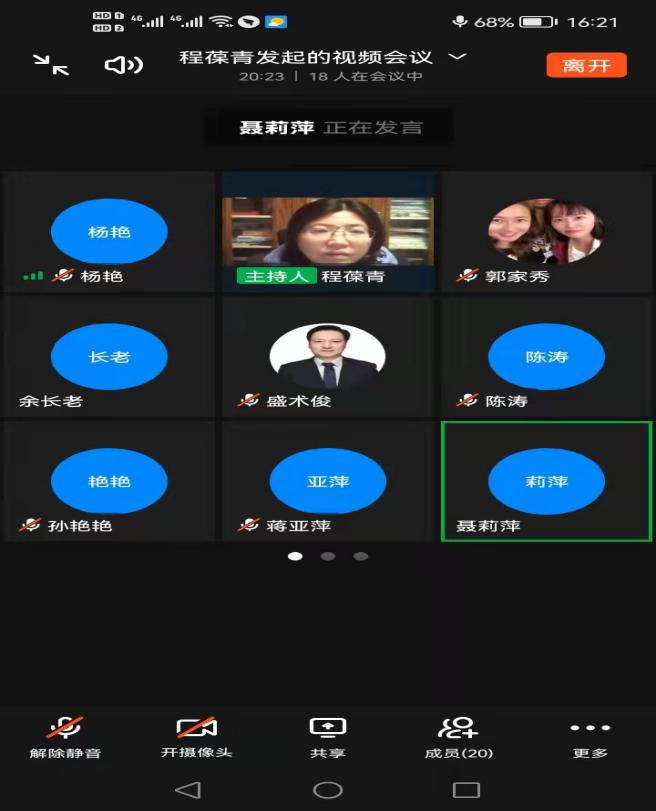This screenshot has width=656, height=811.
Task: Select 陈涛's participant tile
Action: coord(546,357)
